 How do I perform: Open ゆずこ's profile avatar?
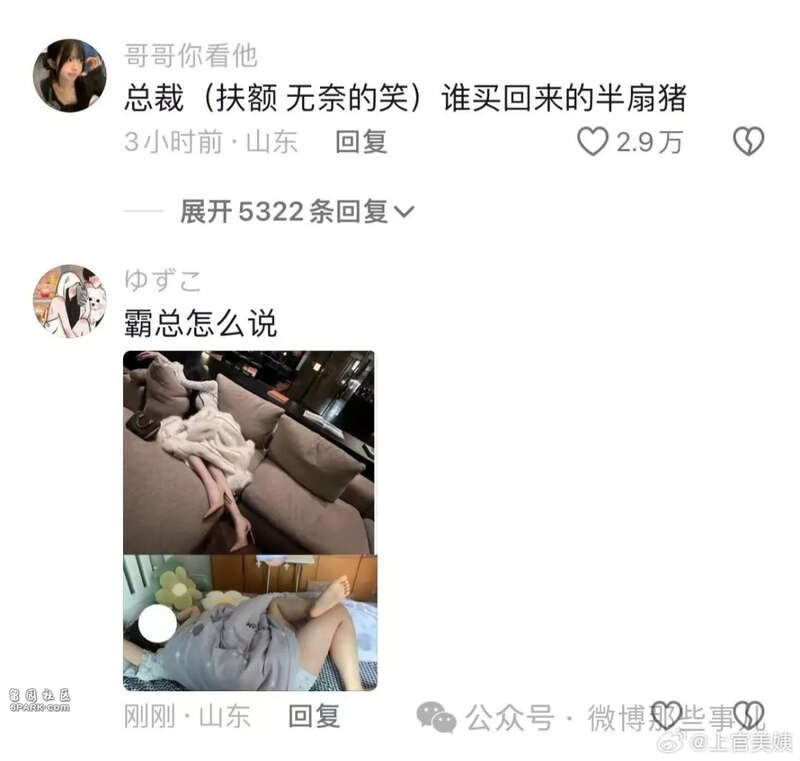(x=70, y=300)
